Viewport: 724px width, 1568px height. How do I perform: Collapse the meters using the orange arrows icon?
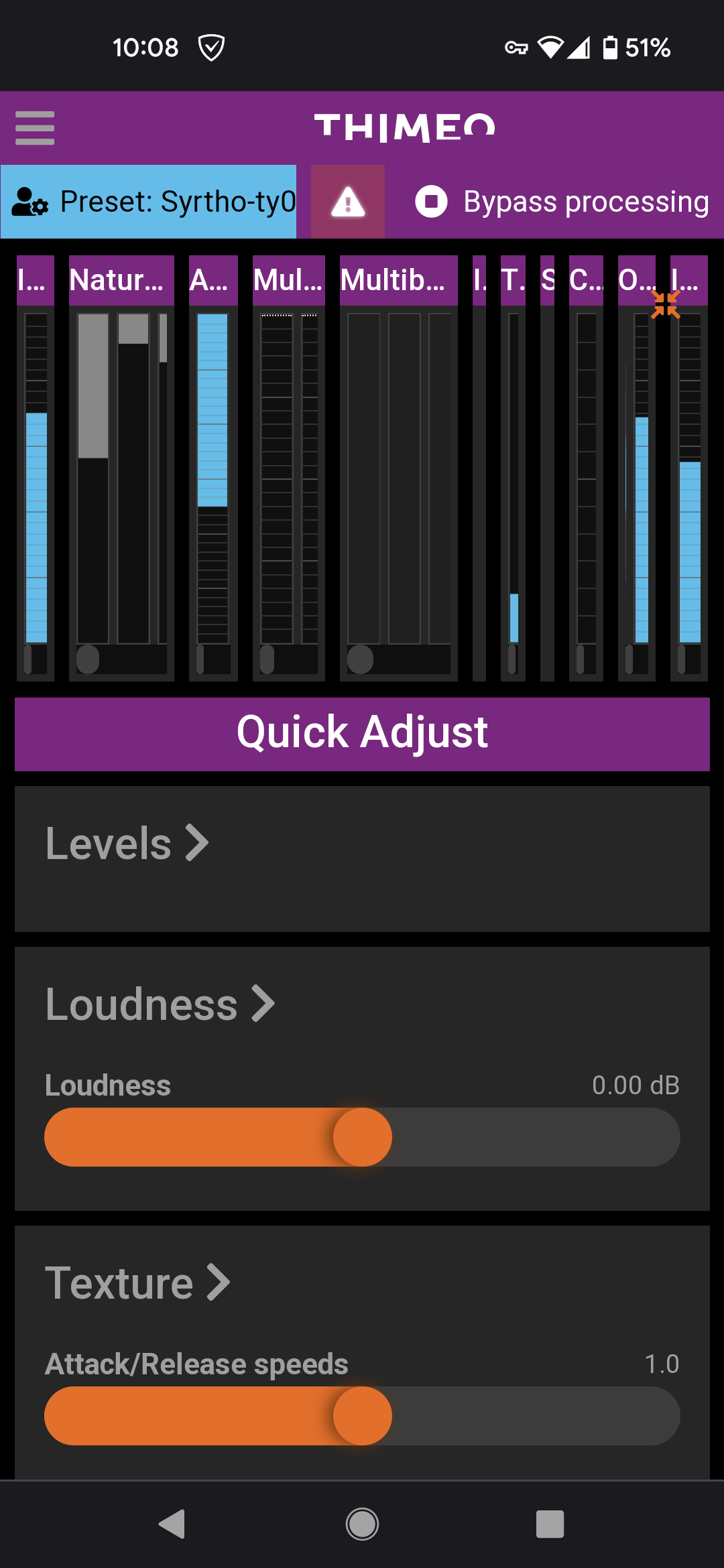point(666,305)
